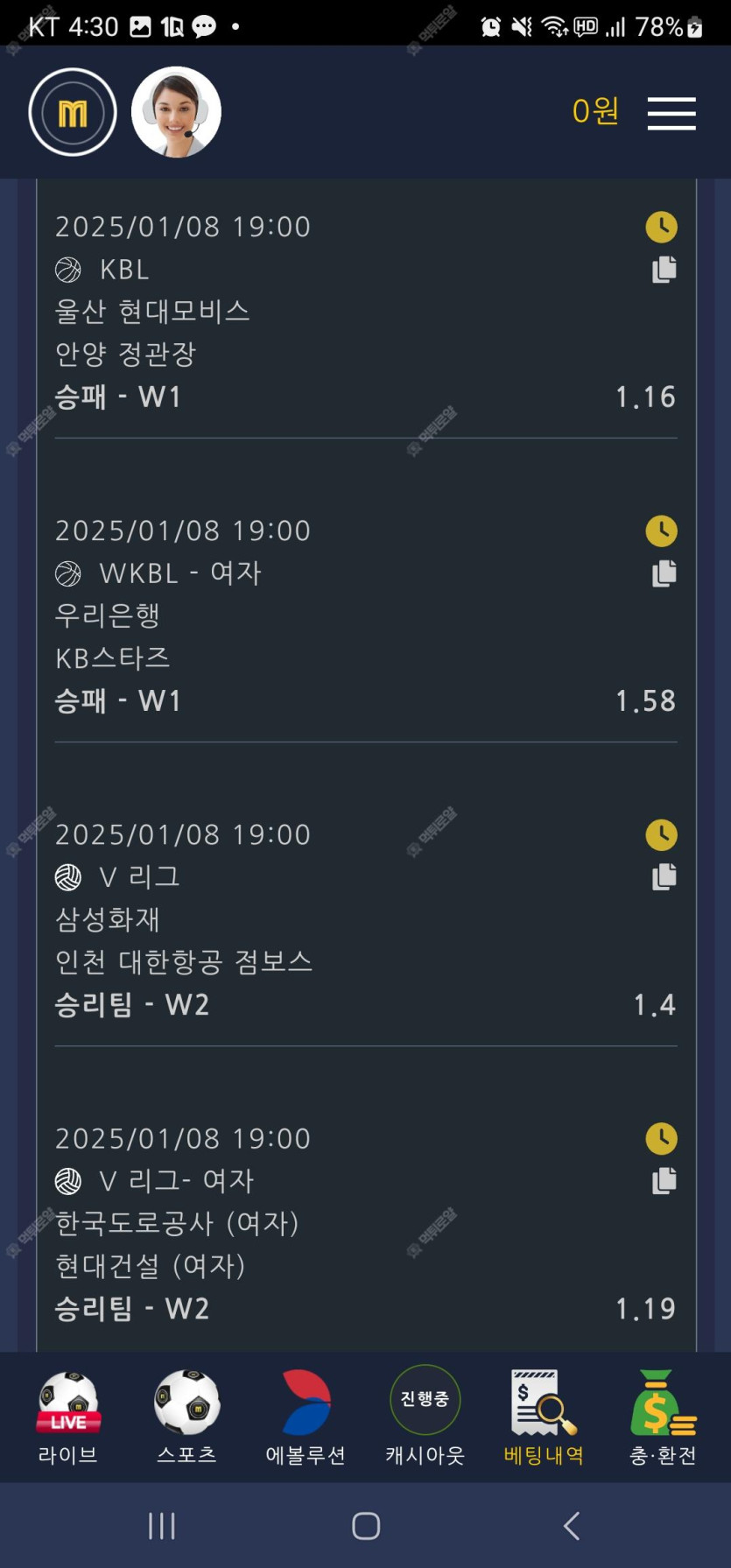This screenshot has width=731, height=1568.
Task: Copy the 삼성화재 V 리그 bet entry
Action: point(664,877)
